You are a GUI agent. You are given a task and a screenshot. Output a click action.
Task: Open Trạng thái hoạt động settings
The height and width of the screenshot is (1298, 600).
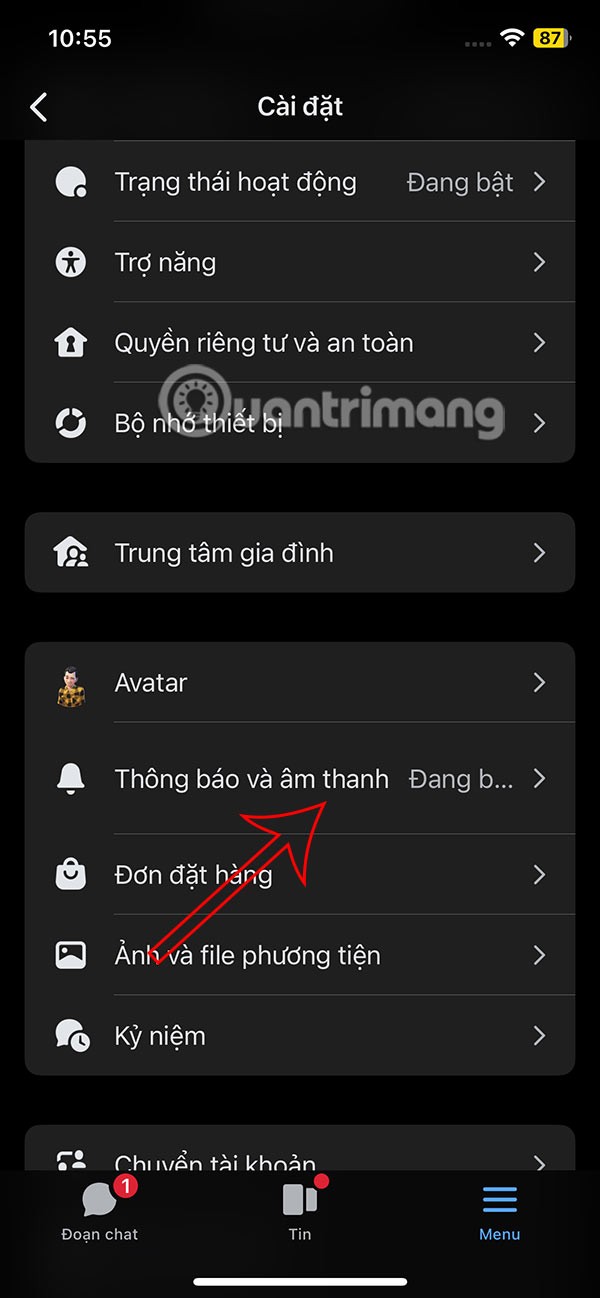pos(300,182)
